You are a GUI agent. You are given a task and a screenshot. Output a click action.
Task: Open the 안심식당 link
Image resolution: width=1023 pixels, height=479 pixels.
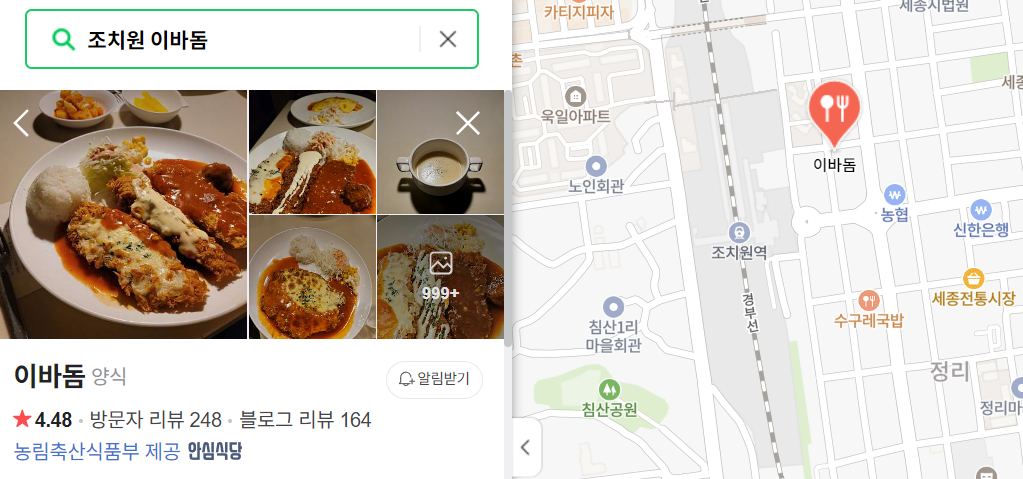pyautogui.click(x=215, y=451)
